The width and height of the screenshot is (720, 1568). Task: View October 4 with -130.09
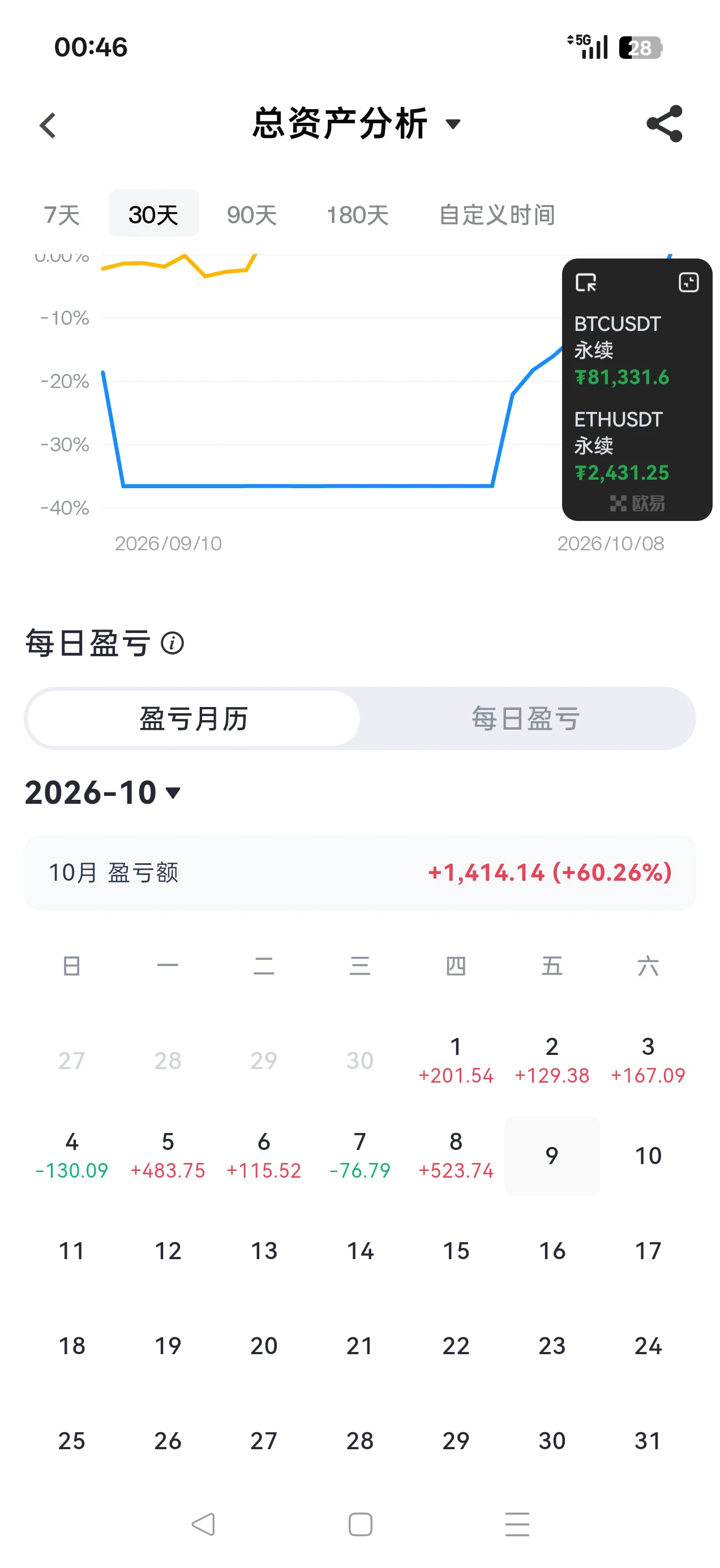pos(71,1155)
